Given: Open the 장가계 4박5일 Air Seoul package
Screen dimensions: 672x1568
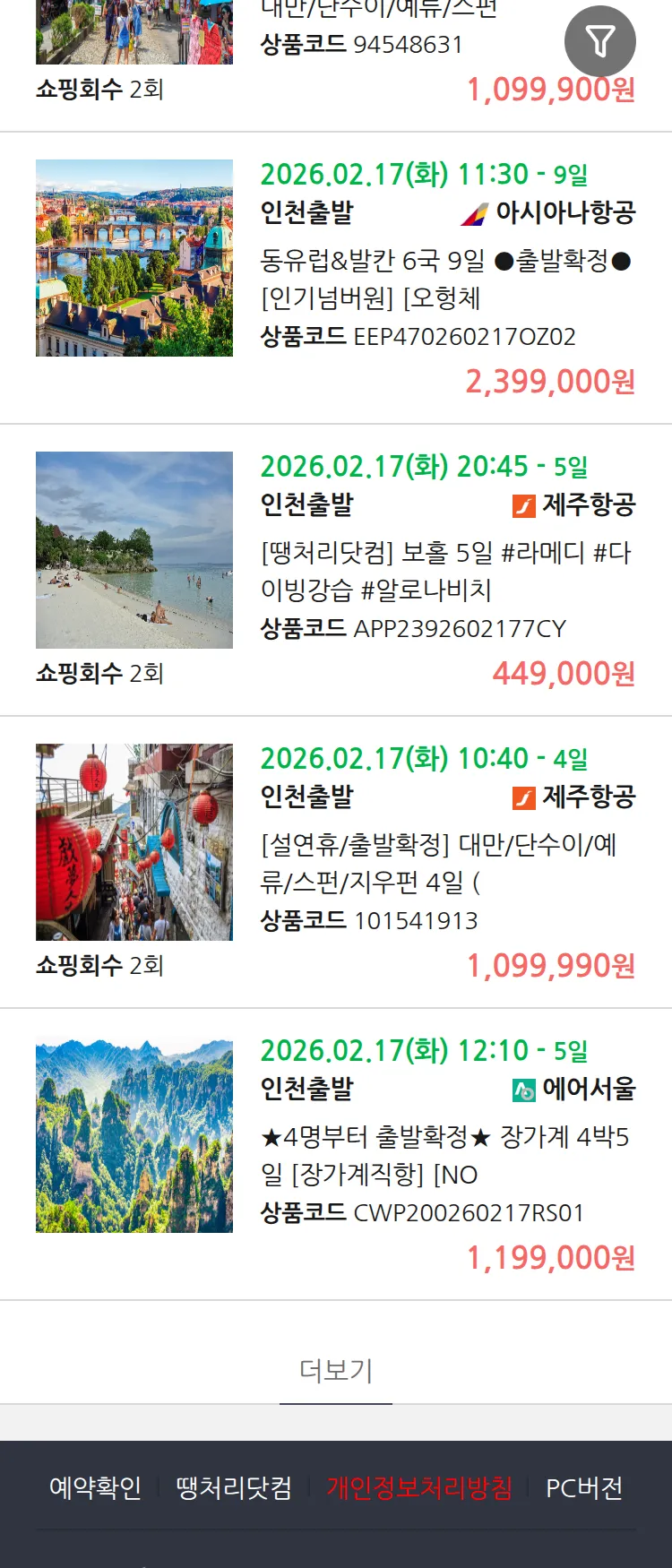Looking at the screenshot, I should pyautogui.click(x=445, y=1155).
